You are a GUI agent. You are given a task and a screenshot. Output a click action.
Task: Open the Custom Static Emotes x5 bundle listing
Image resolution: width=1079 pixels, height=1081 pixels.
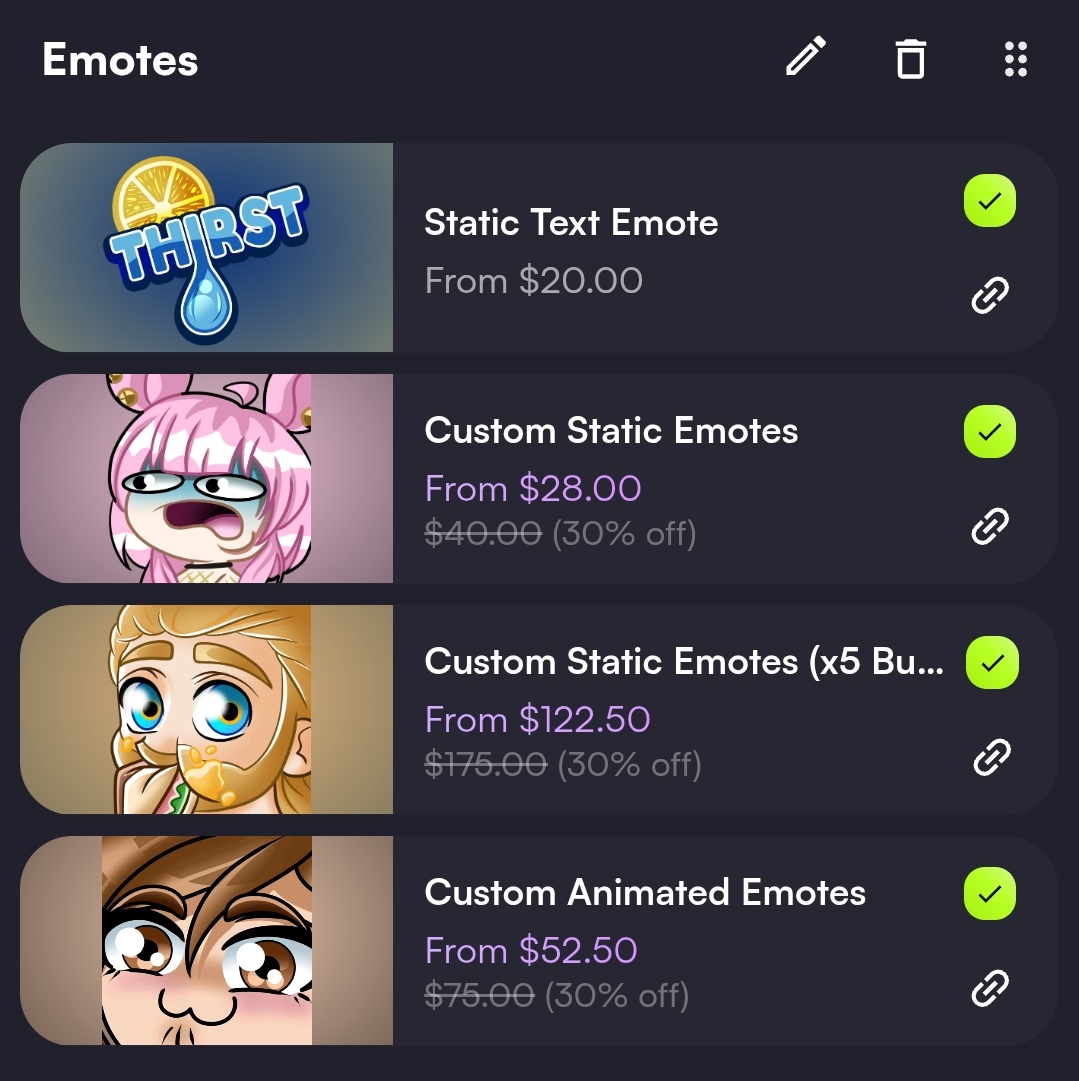click(683, 662)
